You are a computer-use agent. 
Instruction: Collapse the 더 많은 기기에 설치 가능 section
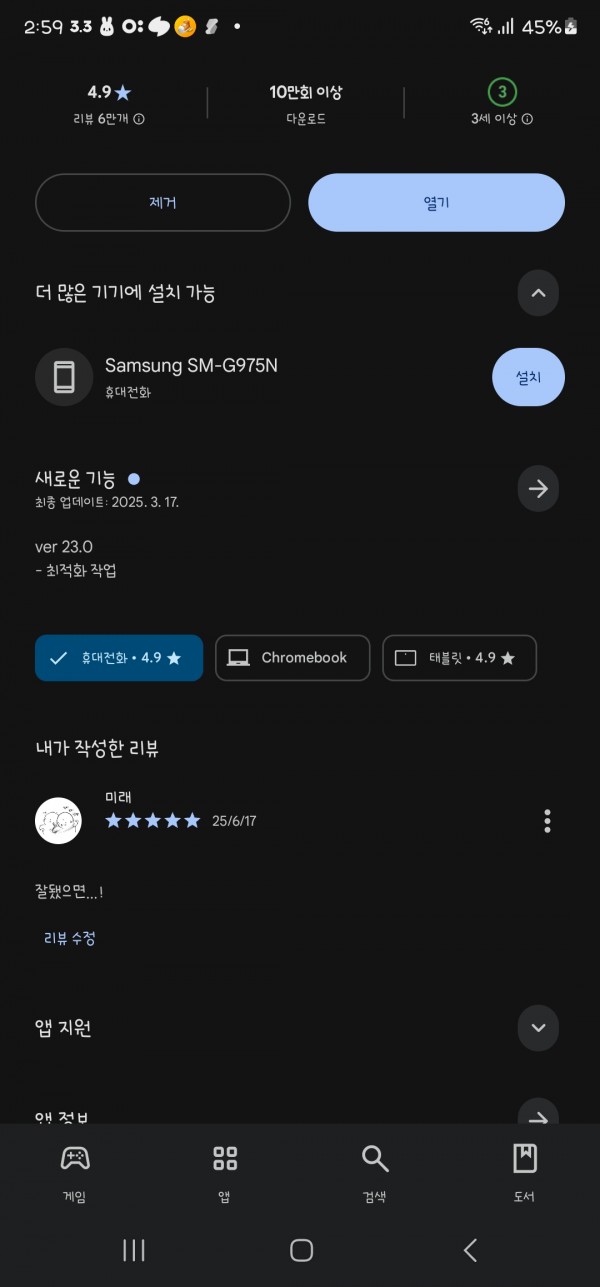coord(538,293)
